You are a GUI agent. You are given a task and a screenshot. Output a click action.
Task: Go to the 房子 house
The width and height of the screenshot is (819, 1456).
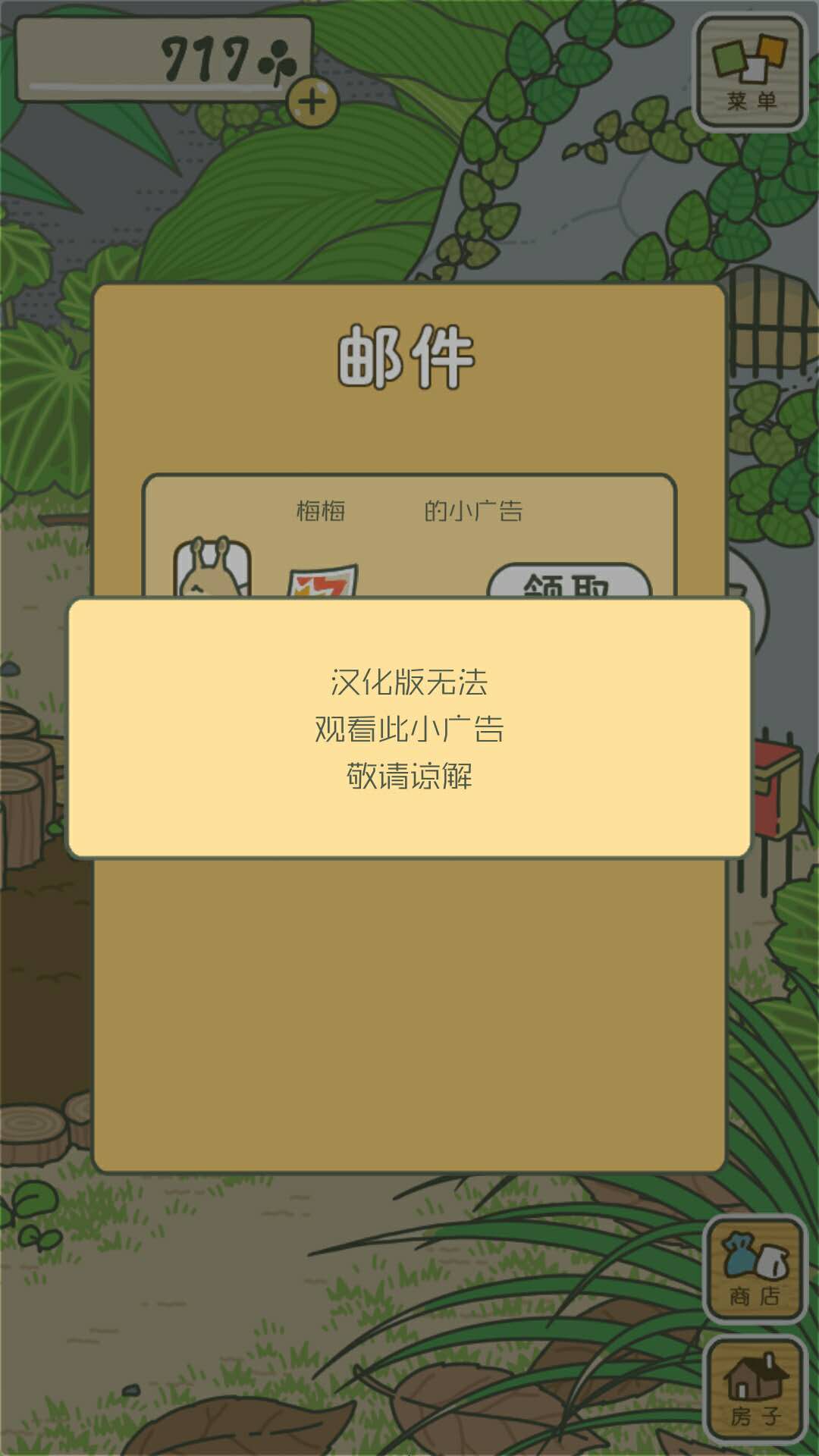click(x=755, y=1389)
